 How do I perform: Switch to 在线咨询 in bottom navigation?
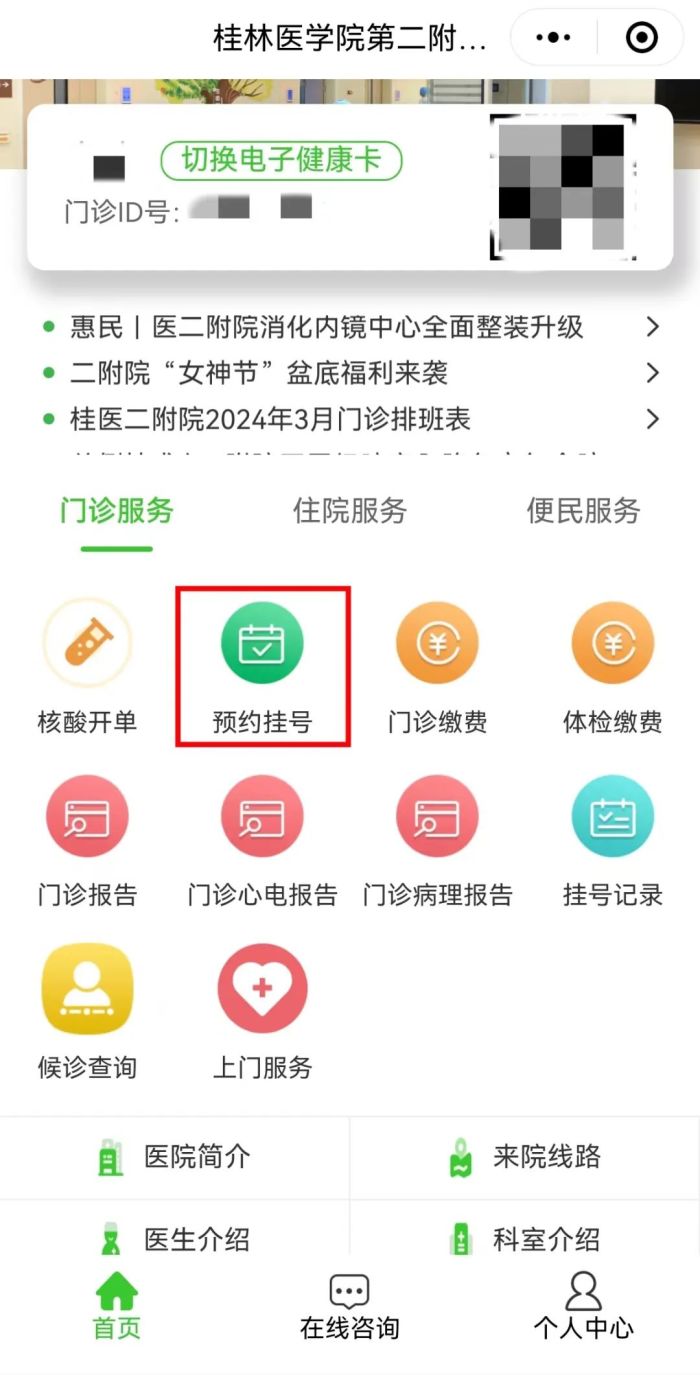coord(349,1306)
